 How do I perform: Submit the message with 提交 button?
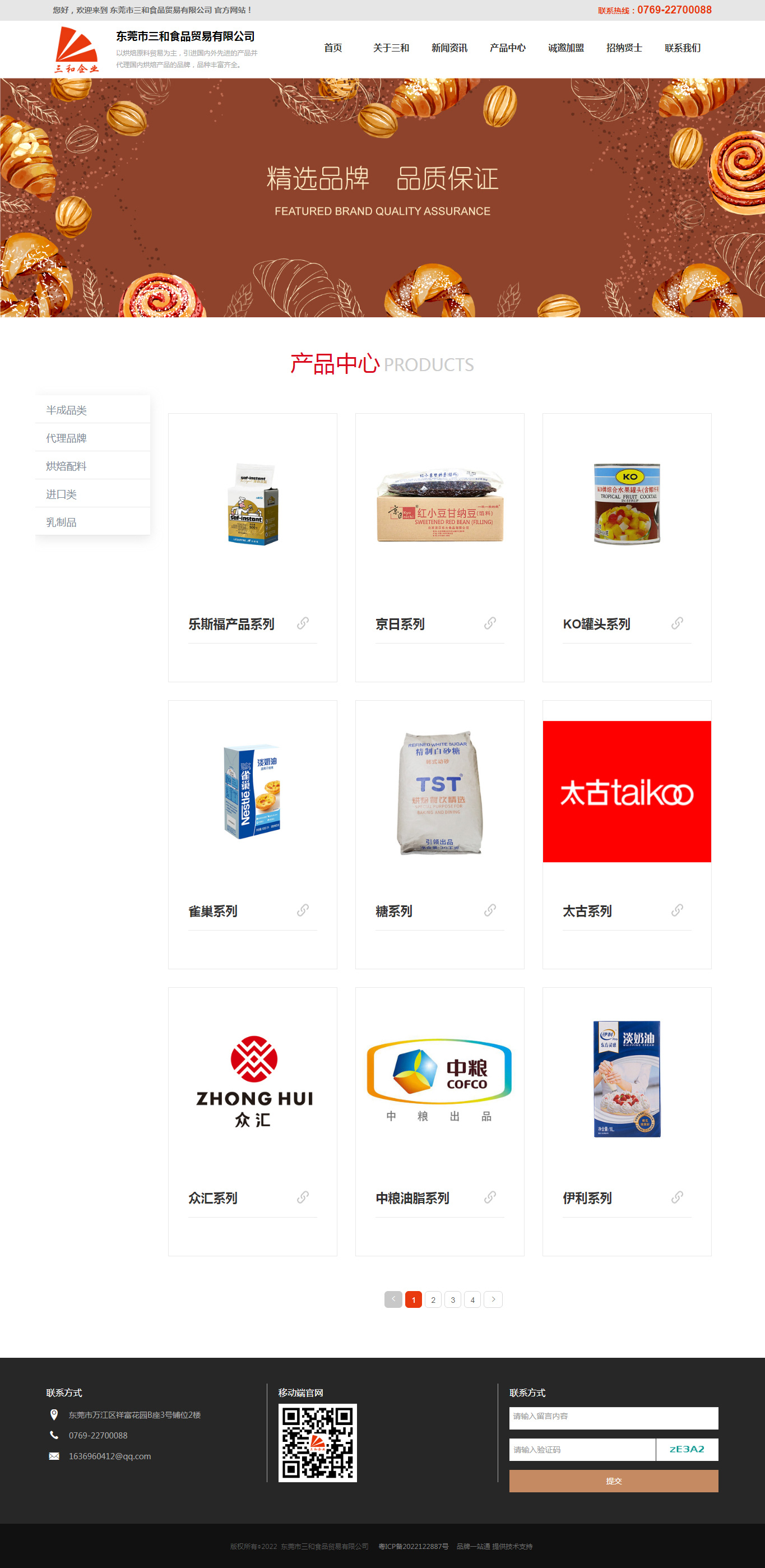click(x=613, y=1481)
